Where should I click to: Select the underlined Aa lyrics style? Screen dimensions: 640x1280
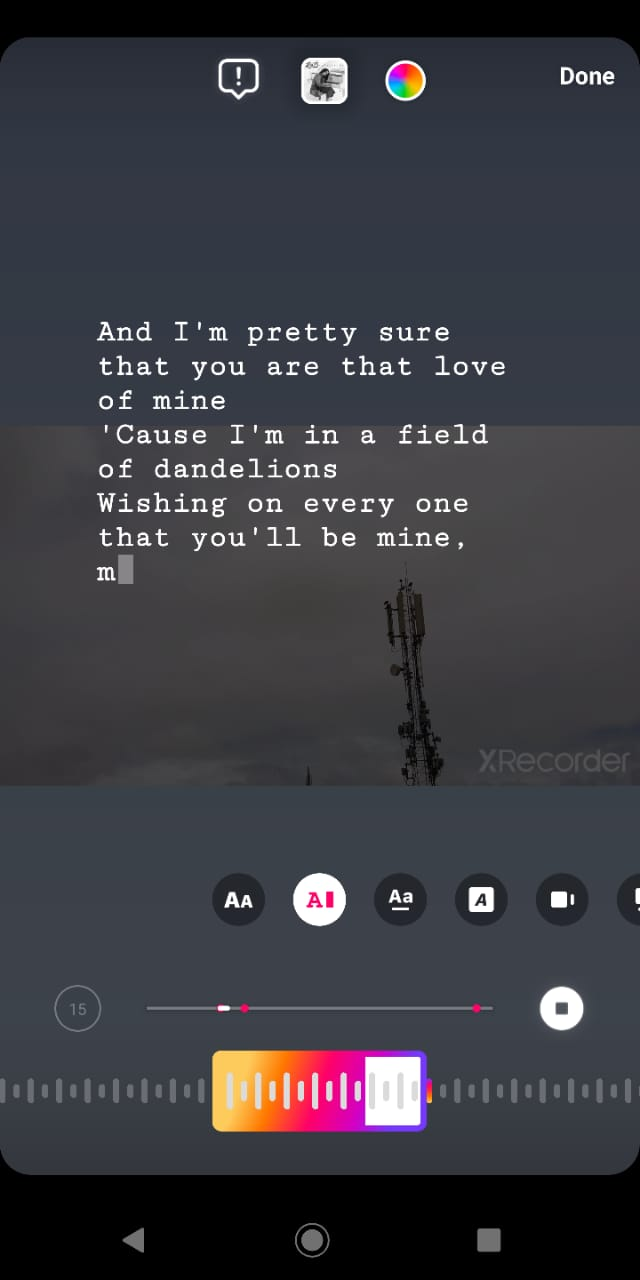pyautogui.click(x=400, y=899)
